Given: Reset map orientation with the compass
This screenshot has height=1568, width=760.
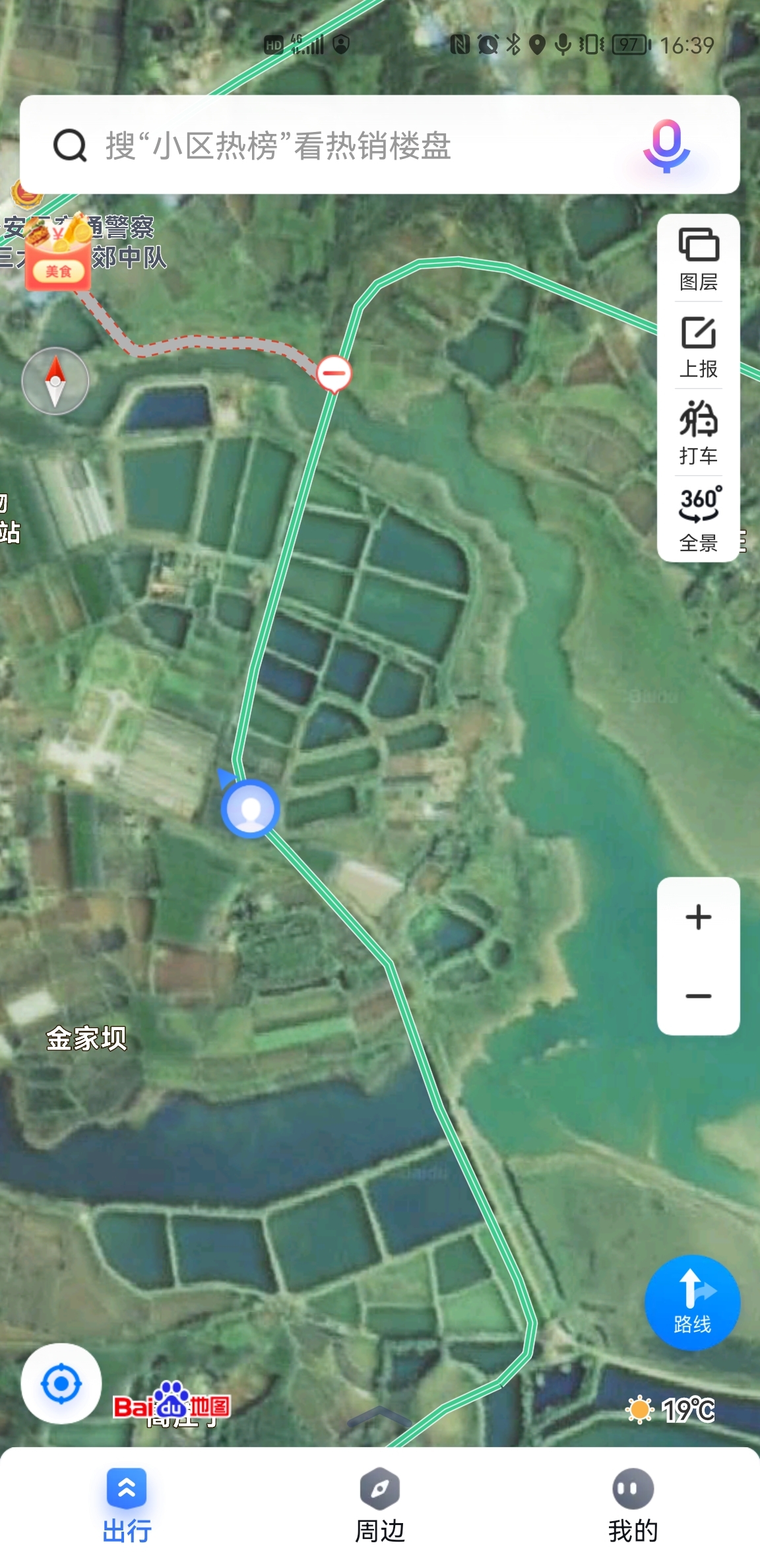Looking at the screenshot, I should [55, 381].
